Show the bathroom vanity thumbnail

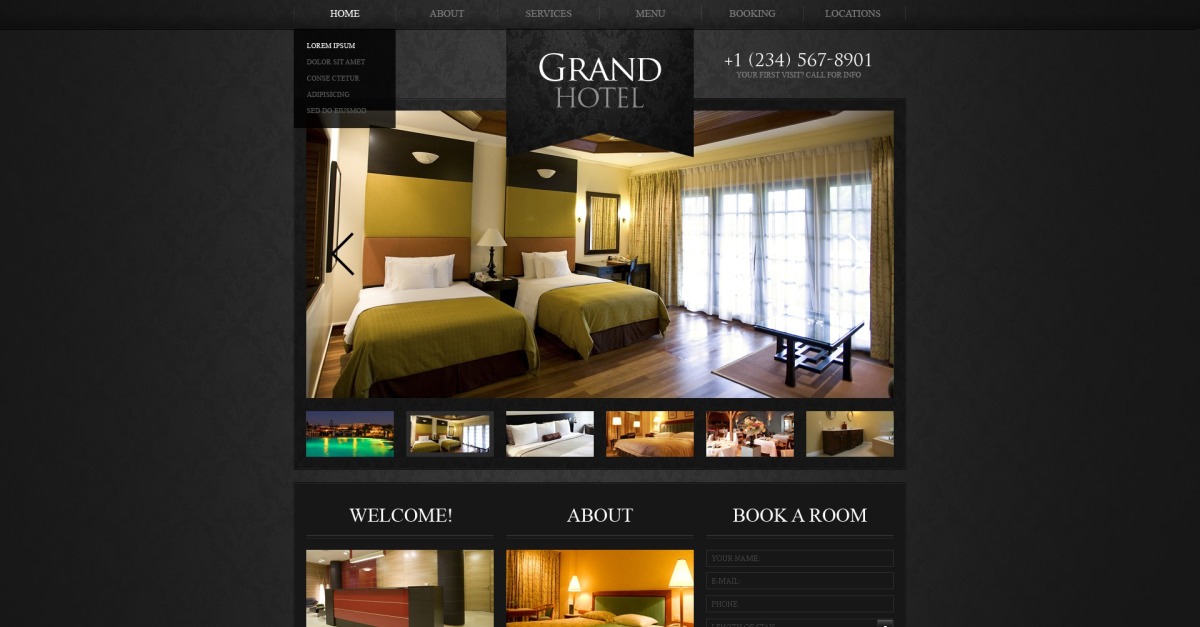point(850,434)
